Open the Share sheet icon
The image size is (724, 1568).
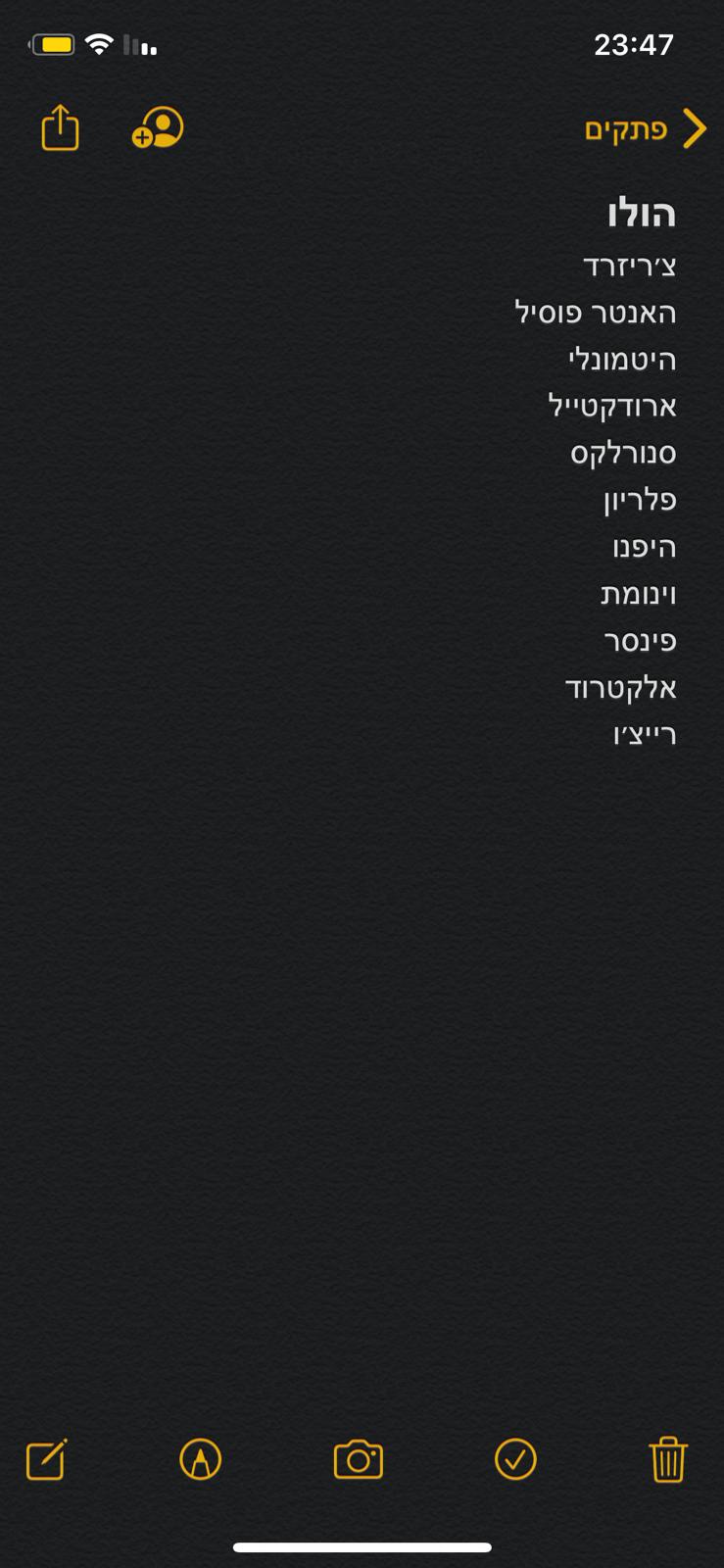click(60, 127)
